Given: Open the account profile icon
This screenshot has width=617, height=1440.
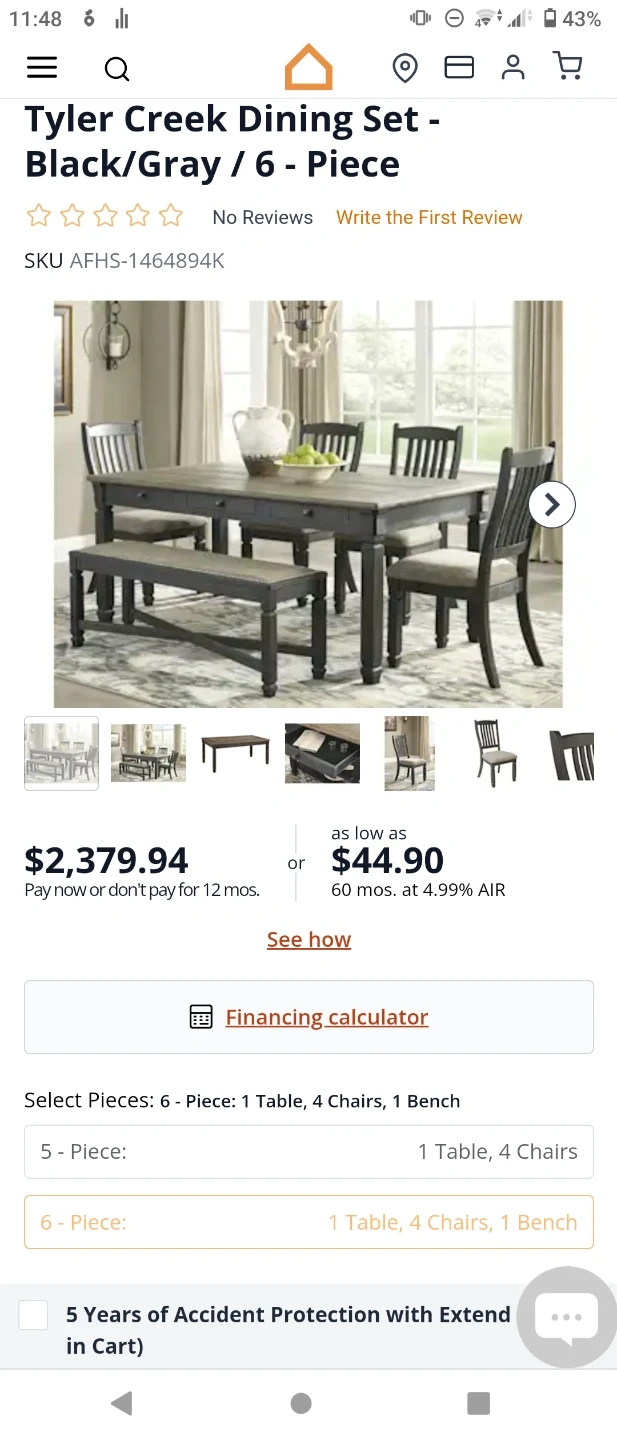Looking at the screenshot, I should [x=513, y=68].
